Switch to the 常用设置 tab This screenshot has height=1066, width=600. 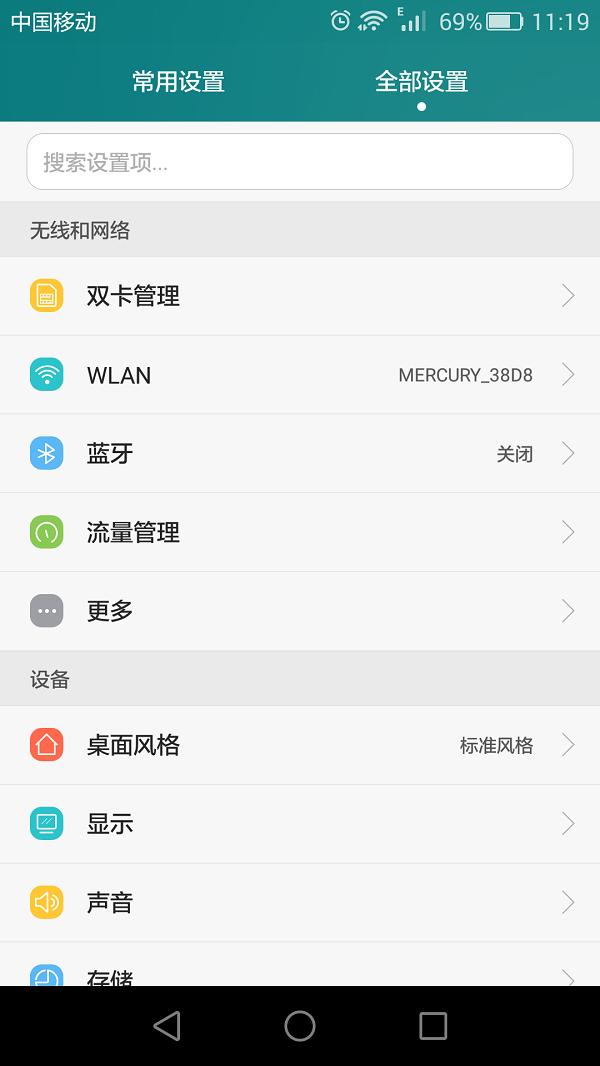(x=178, y=81)
